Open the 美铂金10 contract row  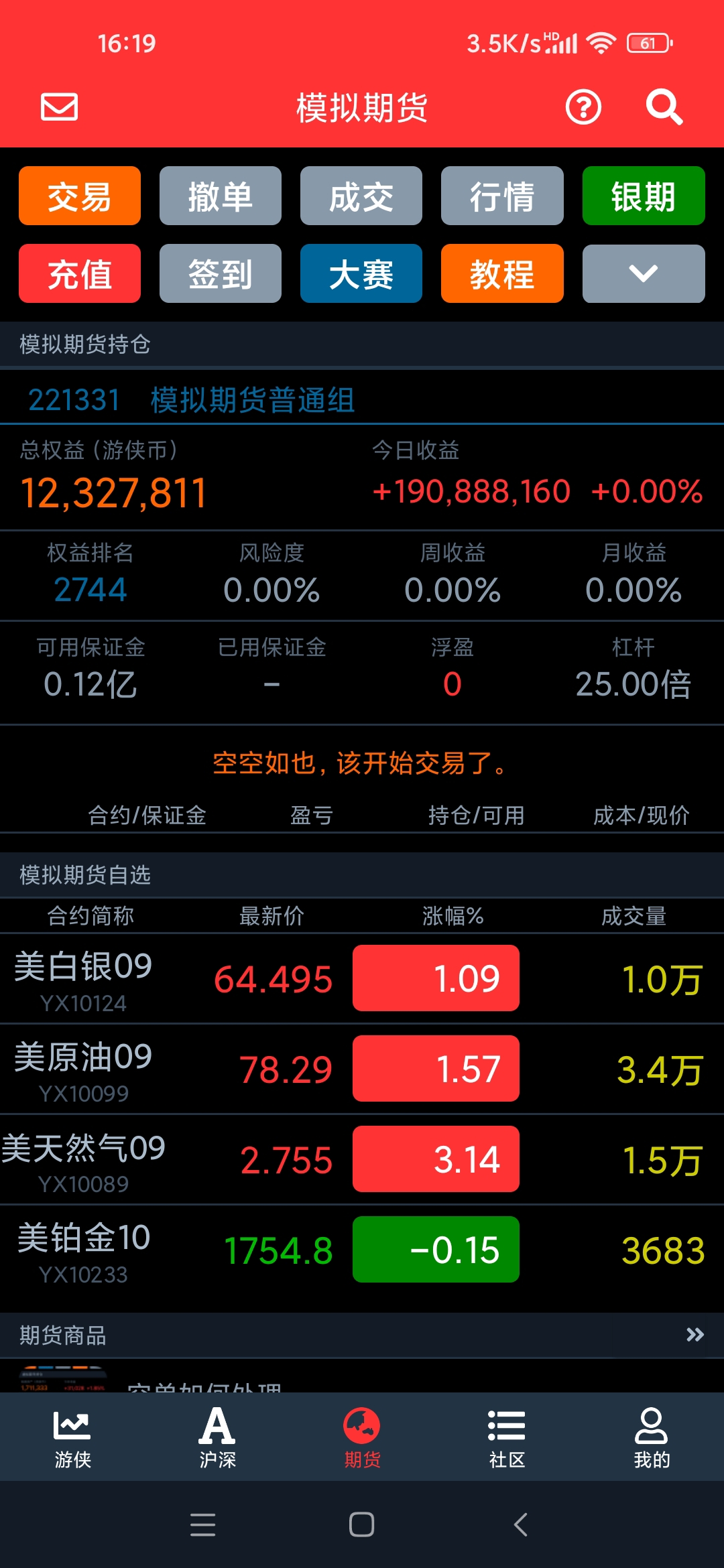point(362,1250)
